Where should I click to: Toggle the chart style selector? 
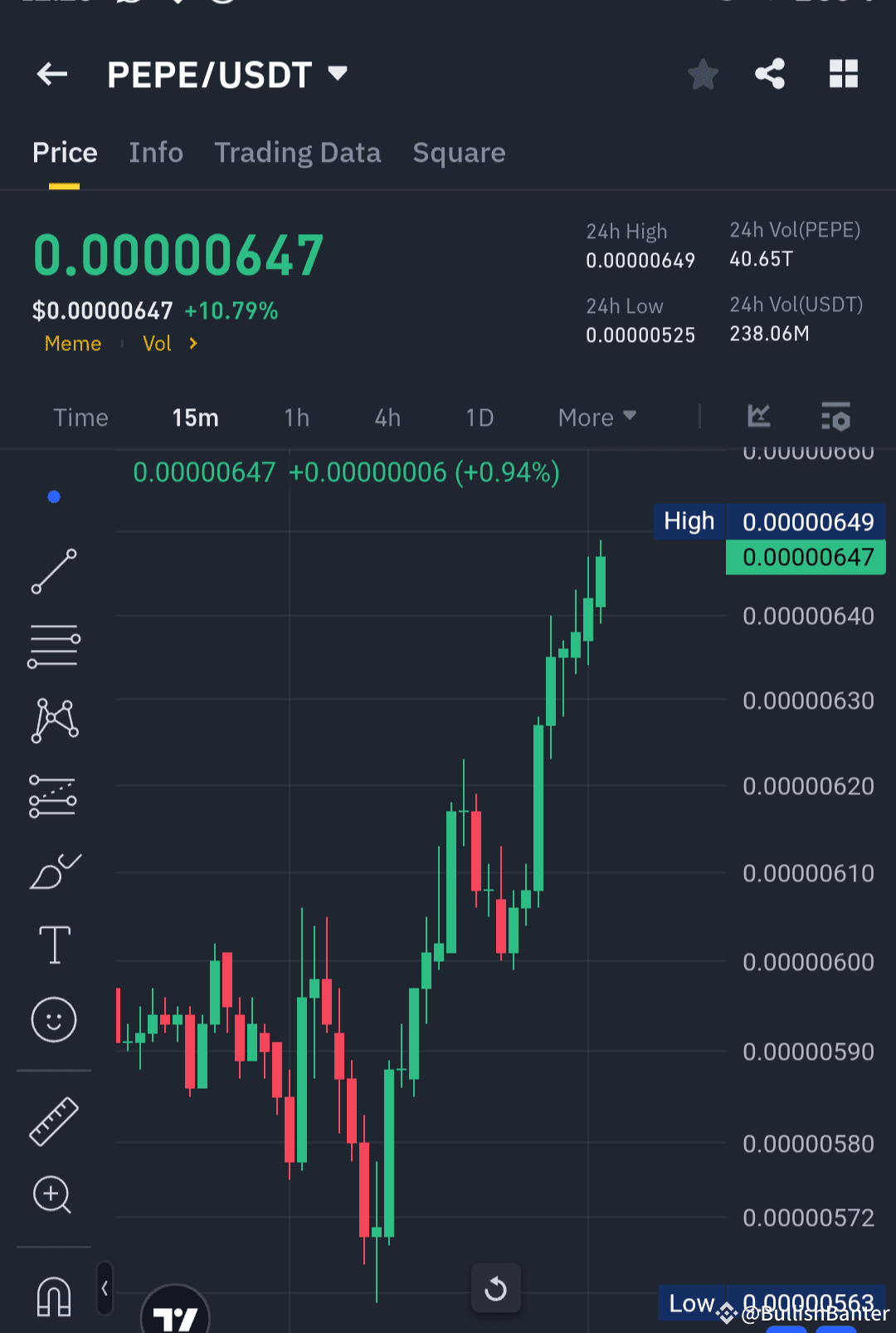[758, 417]
